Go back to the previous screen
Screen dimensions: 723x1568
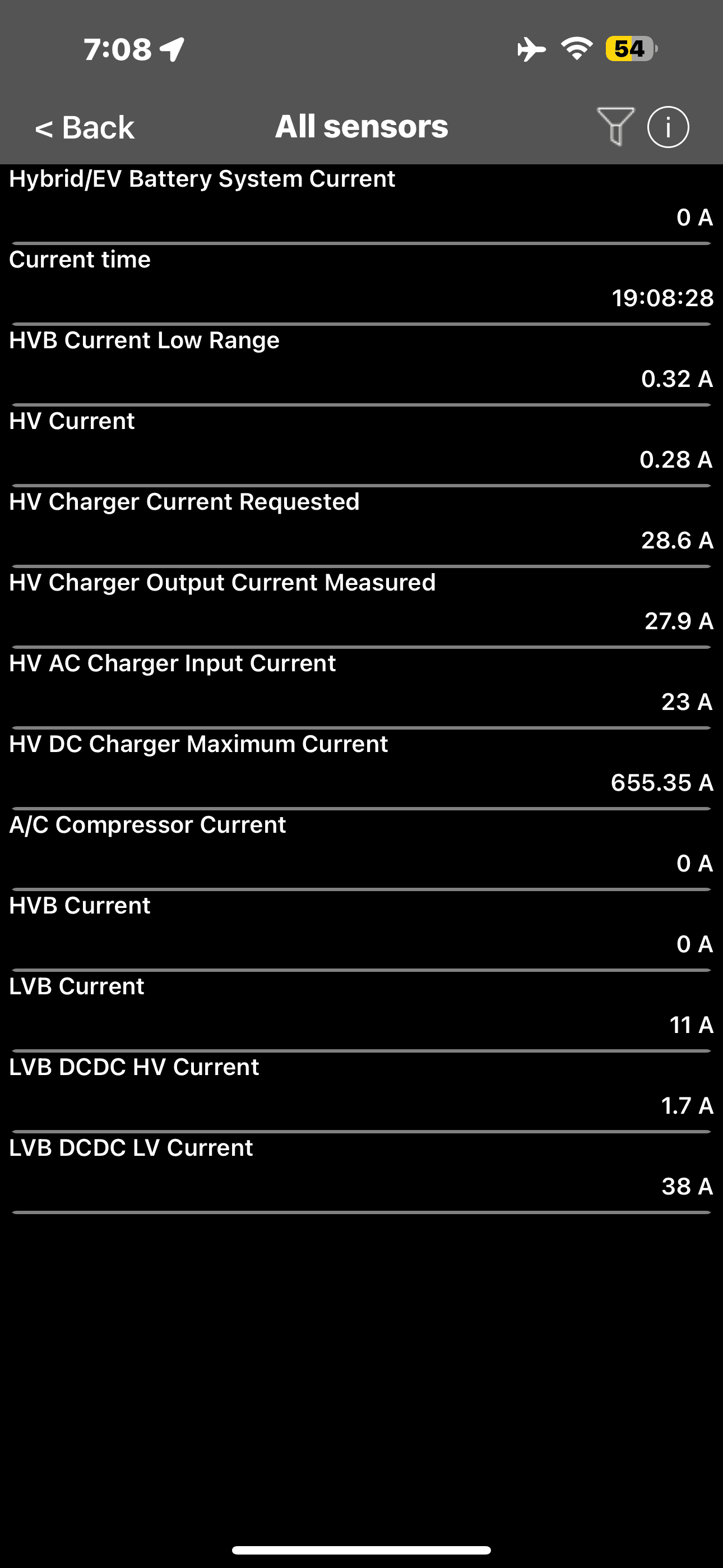(85, 128)
